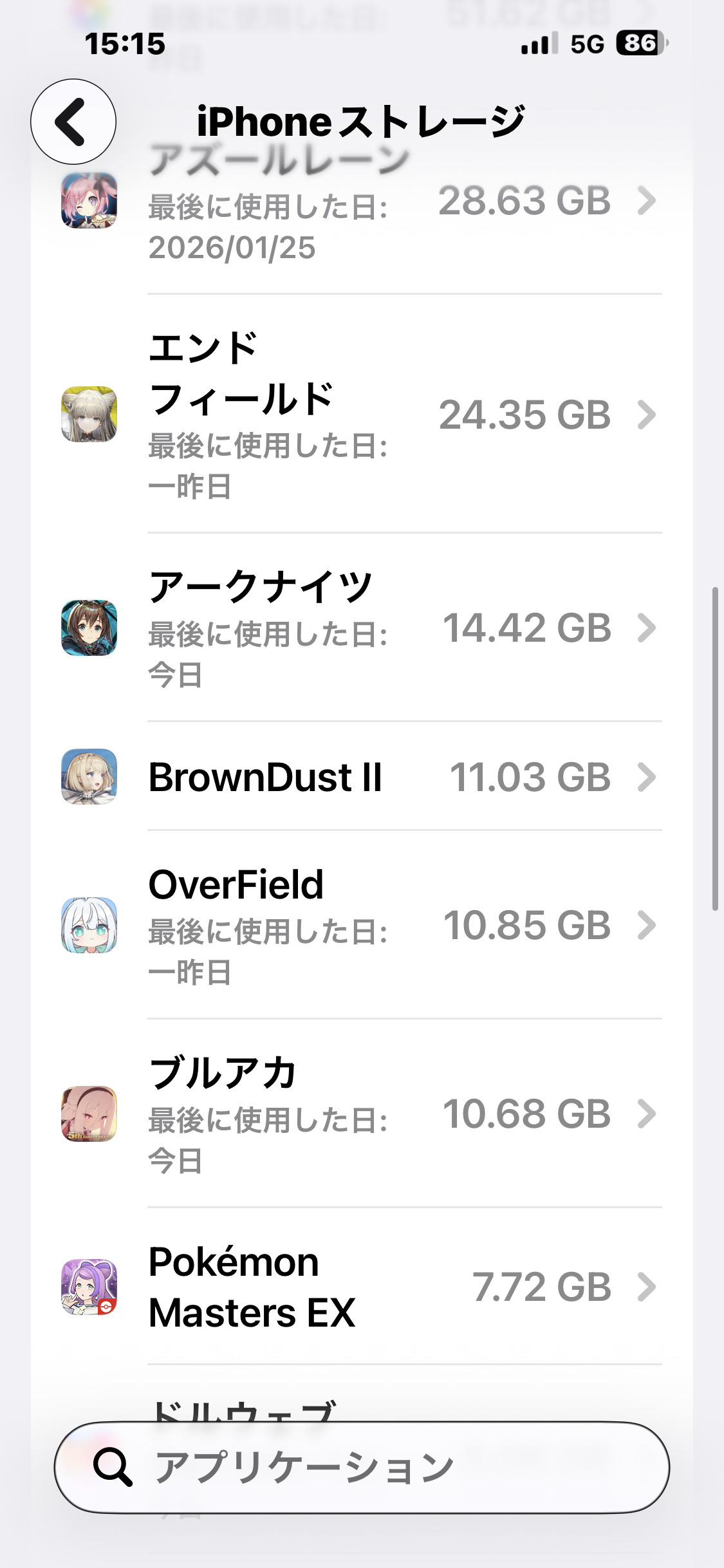Open the アズールレーン storage row
This screenshot has height=1568, width=724.
click(x=360, y=212)
